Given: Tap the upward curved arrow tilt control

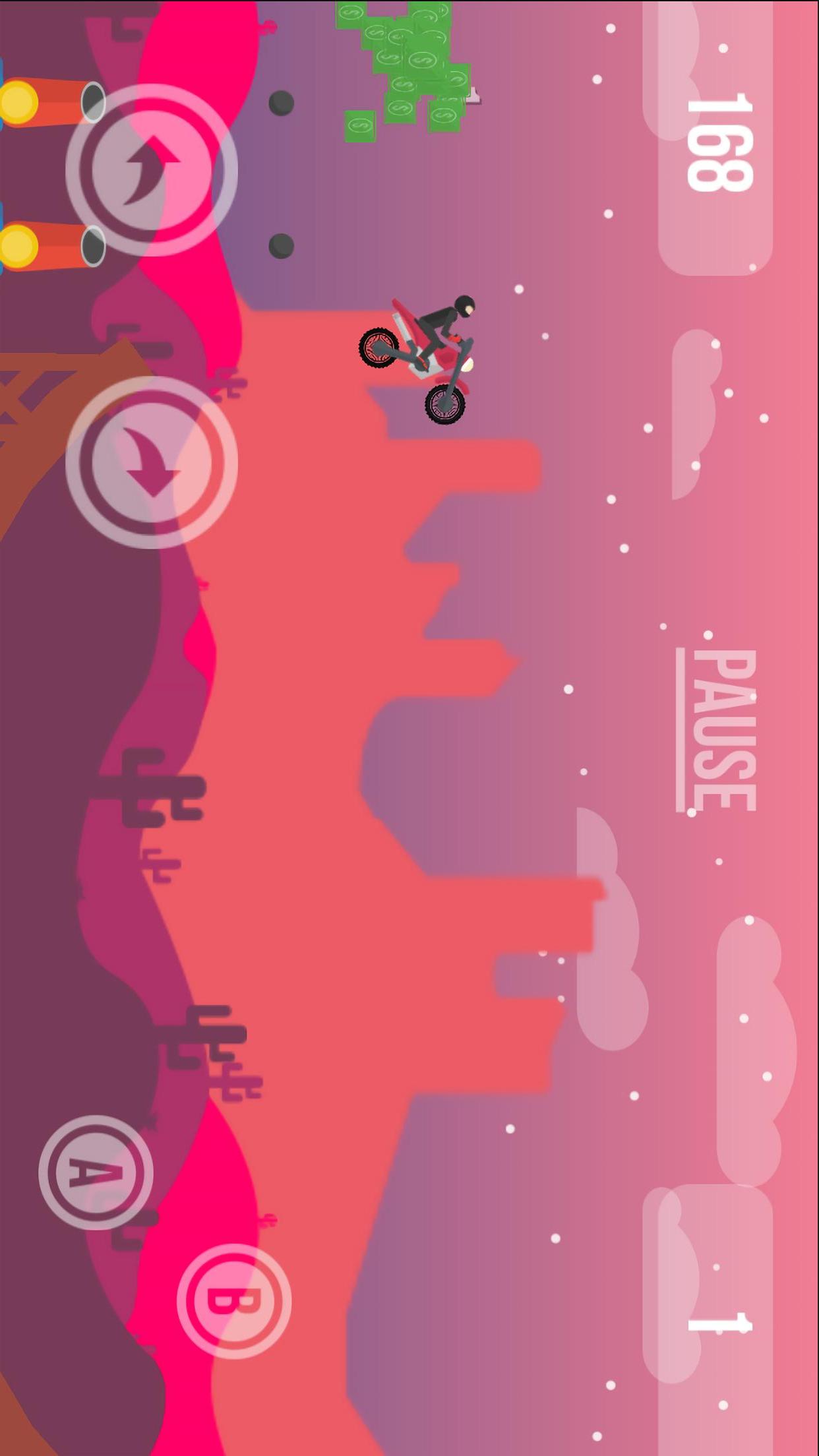Looking at the screenshot, I should (152, 170).
